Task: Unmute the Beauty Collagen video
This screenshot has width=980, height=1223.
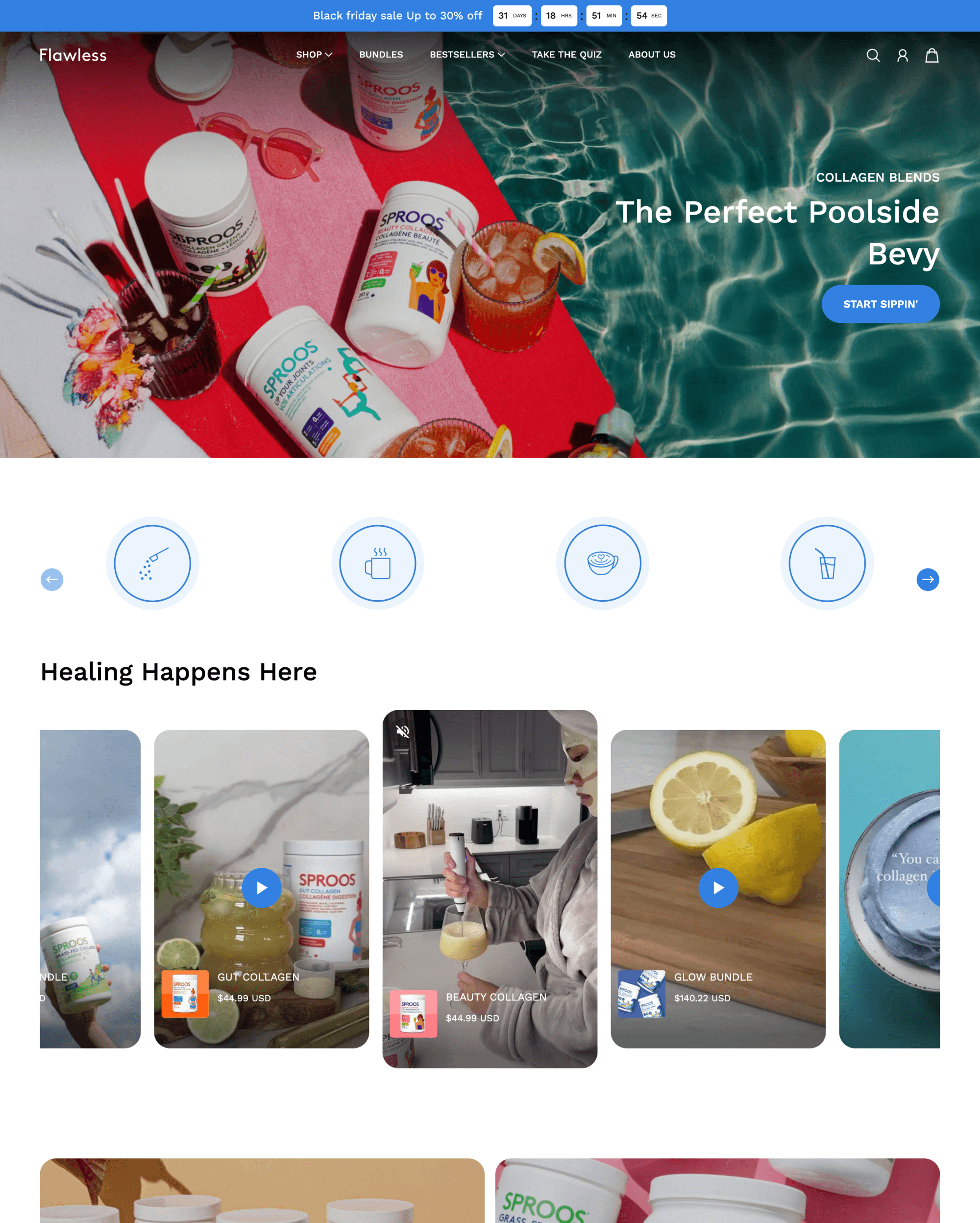Action: (x=403, y=731)
